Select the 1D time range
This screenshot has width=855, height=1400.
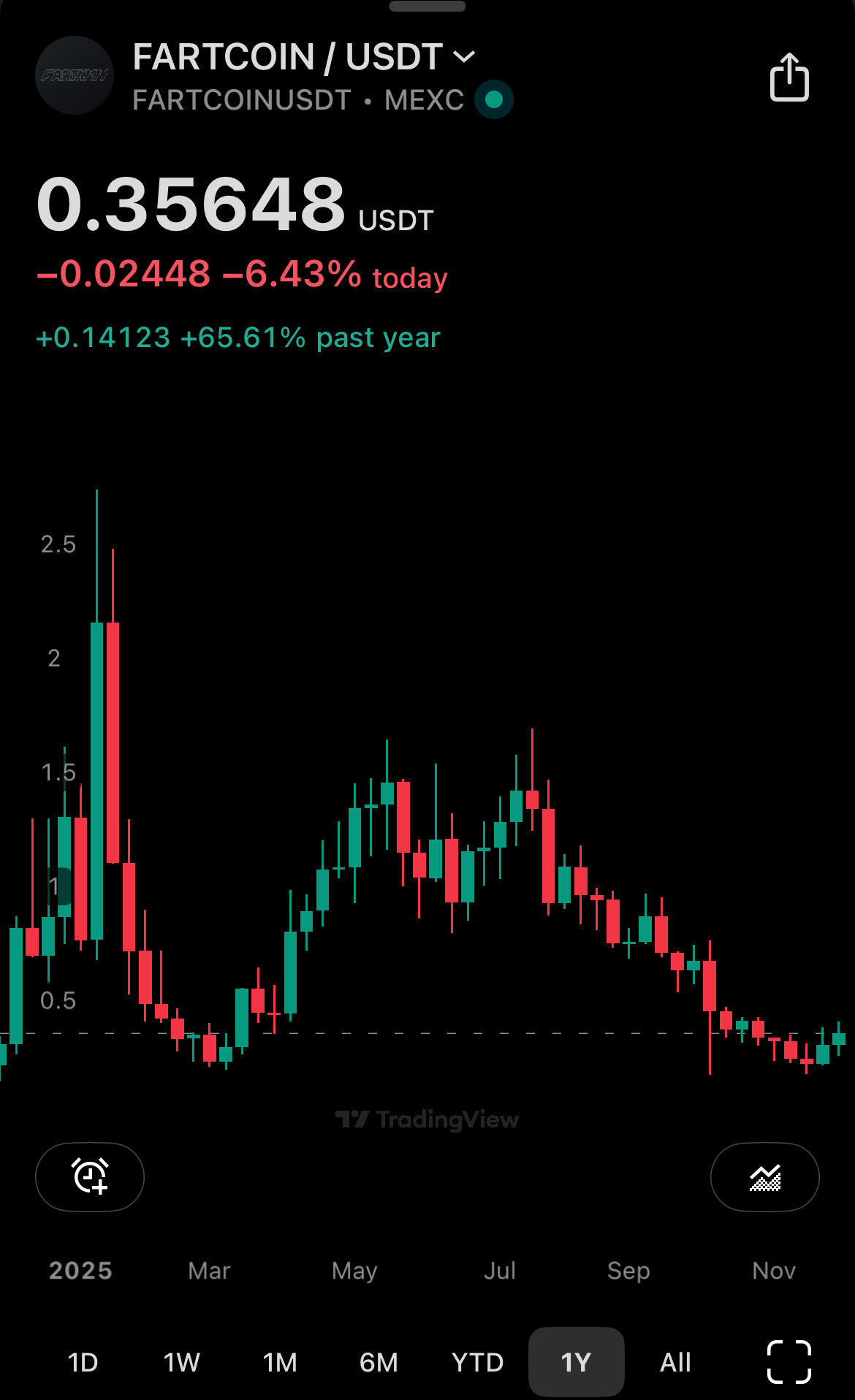click(83, 1362)
